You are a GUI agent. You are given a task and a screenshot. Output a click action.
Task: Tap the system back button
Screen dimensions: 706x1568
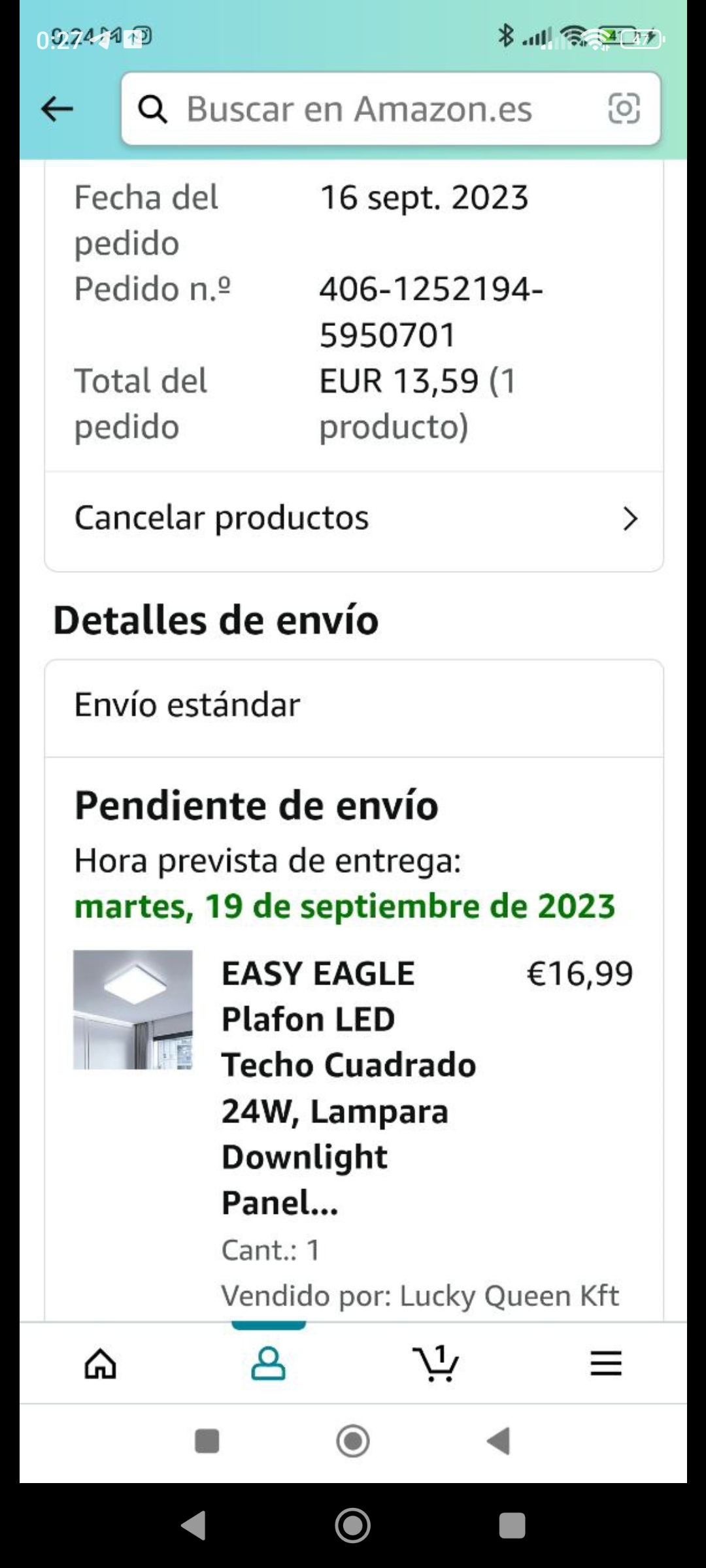[193, 1526]
